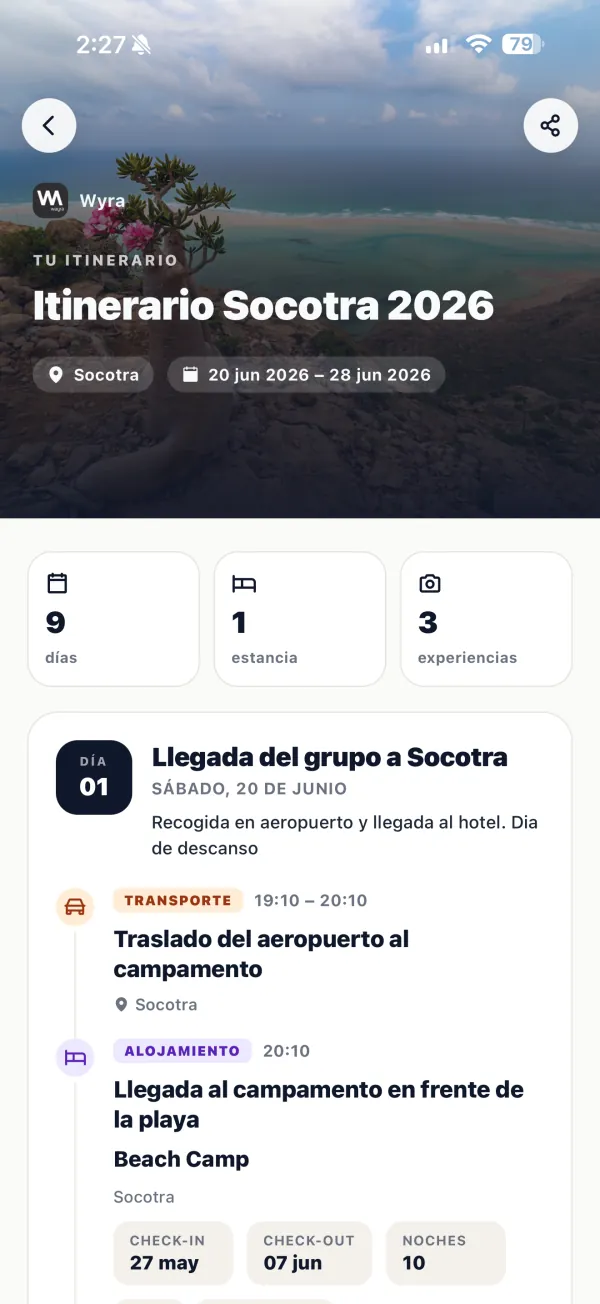600x1304 pixels.
Task: Open the airport transfer transport item
Action: click(320, 951)
